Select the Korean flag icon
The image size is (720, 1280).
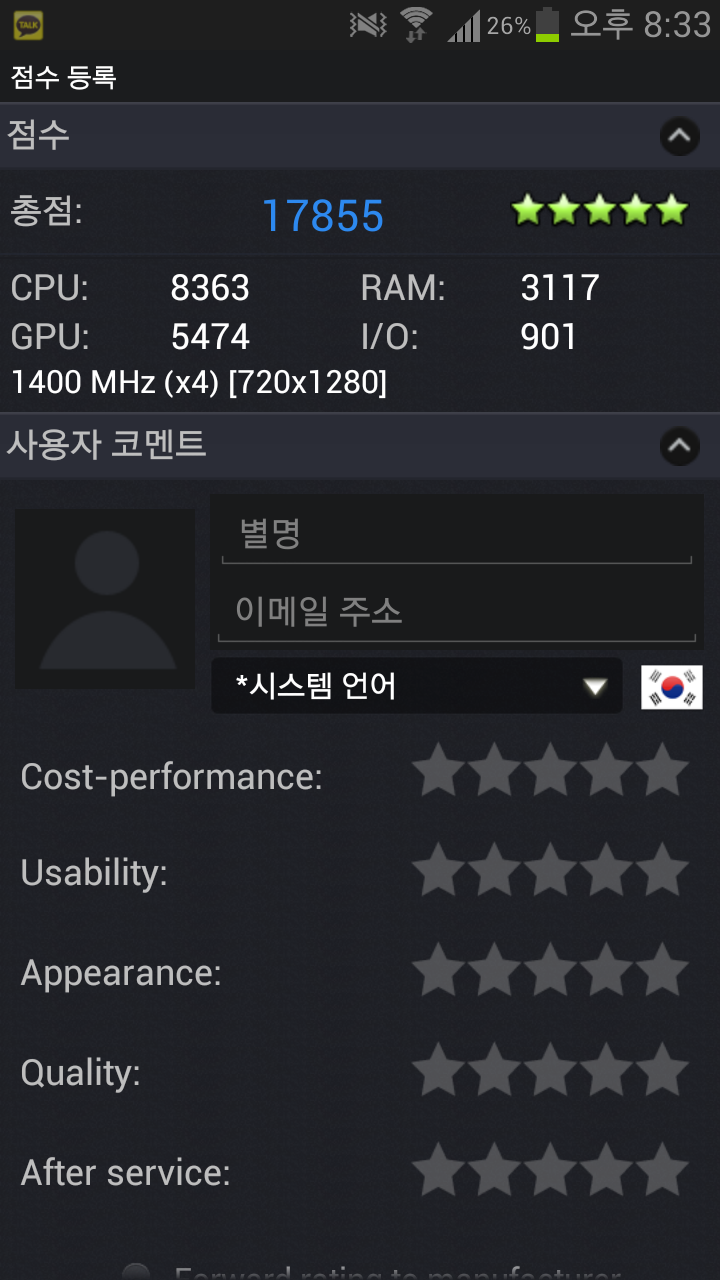[671, 687]
